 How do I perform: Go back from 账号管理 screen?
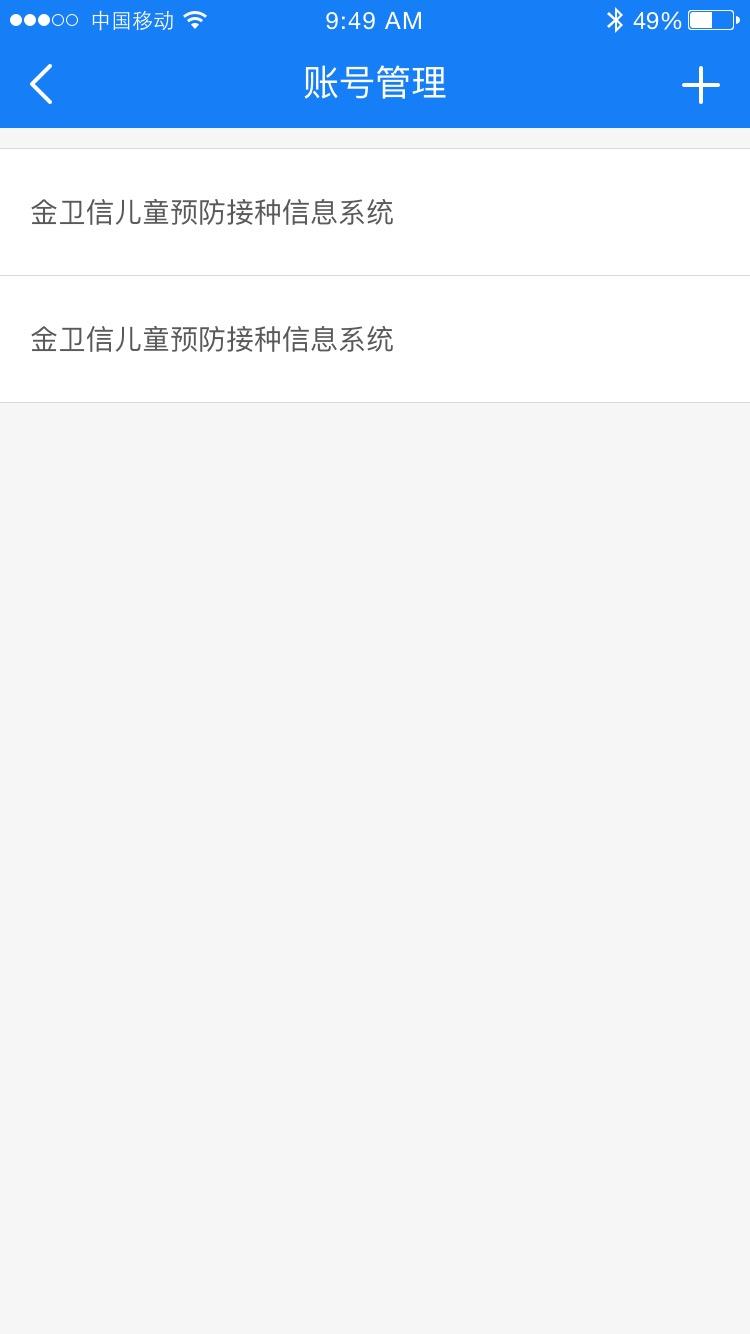(41, 84)
